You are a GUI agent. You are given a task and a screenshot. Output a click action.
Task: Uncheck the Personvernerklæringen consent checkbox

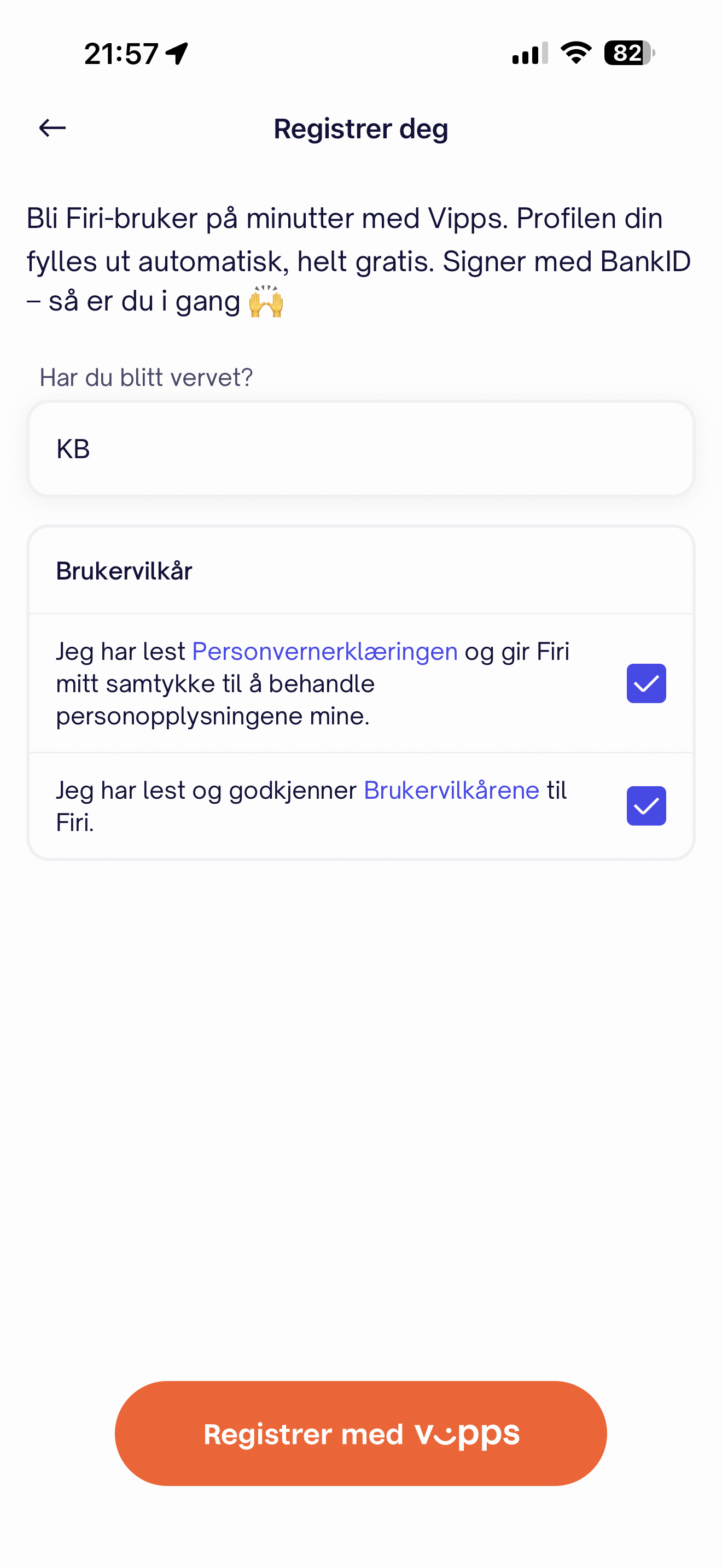(646, 683)
